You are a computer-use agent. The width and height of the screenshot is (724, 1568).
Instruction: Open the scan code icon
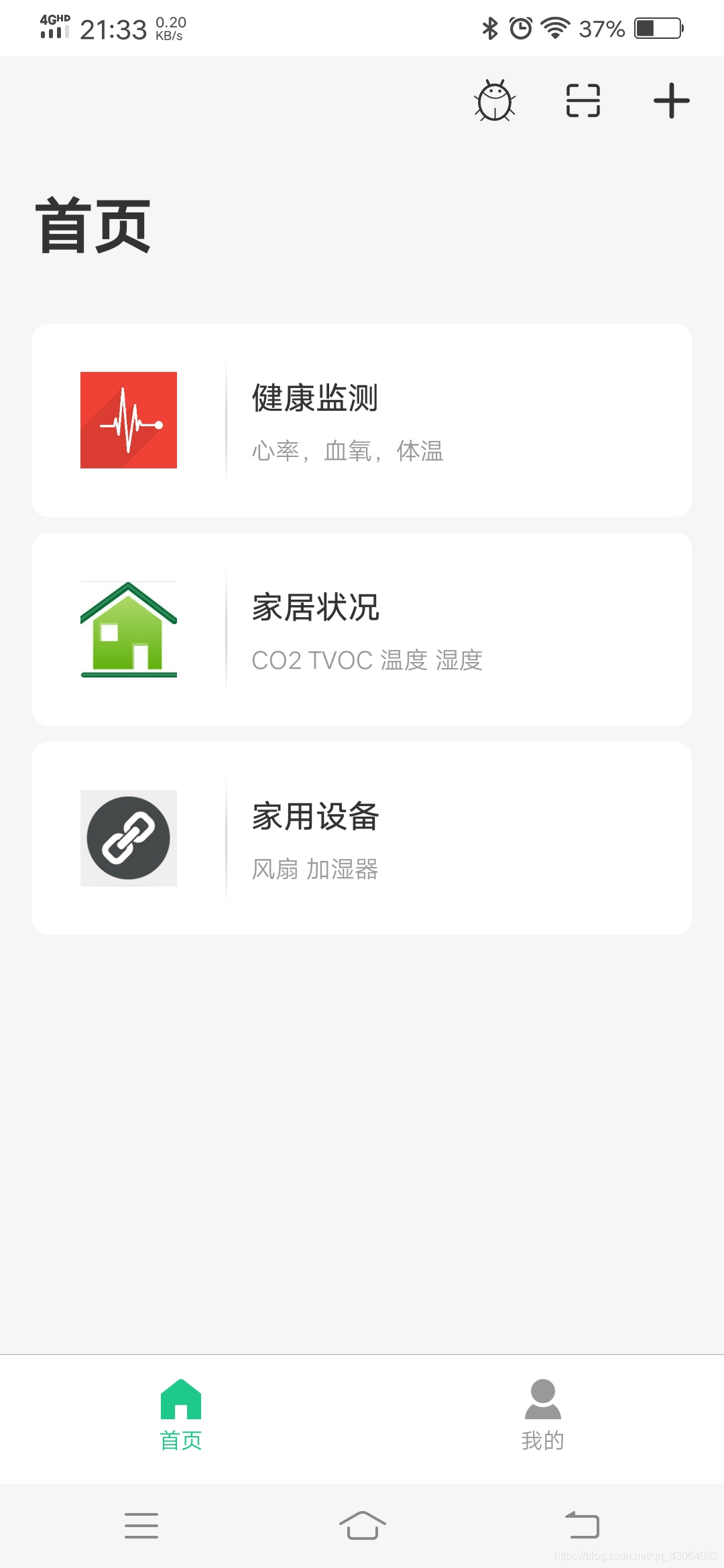click(x=583, y=101)
